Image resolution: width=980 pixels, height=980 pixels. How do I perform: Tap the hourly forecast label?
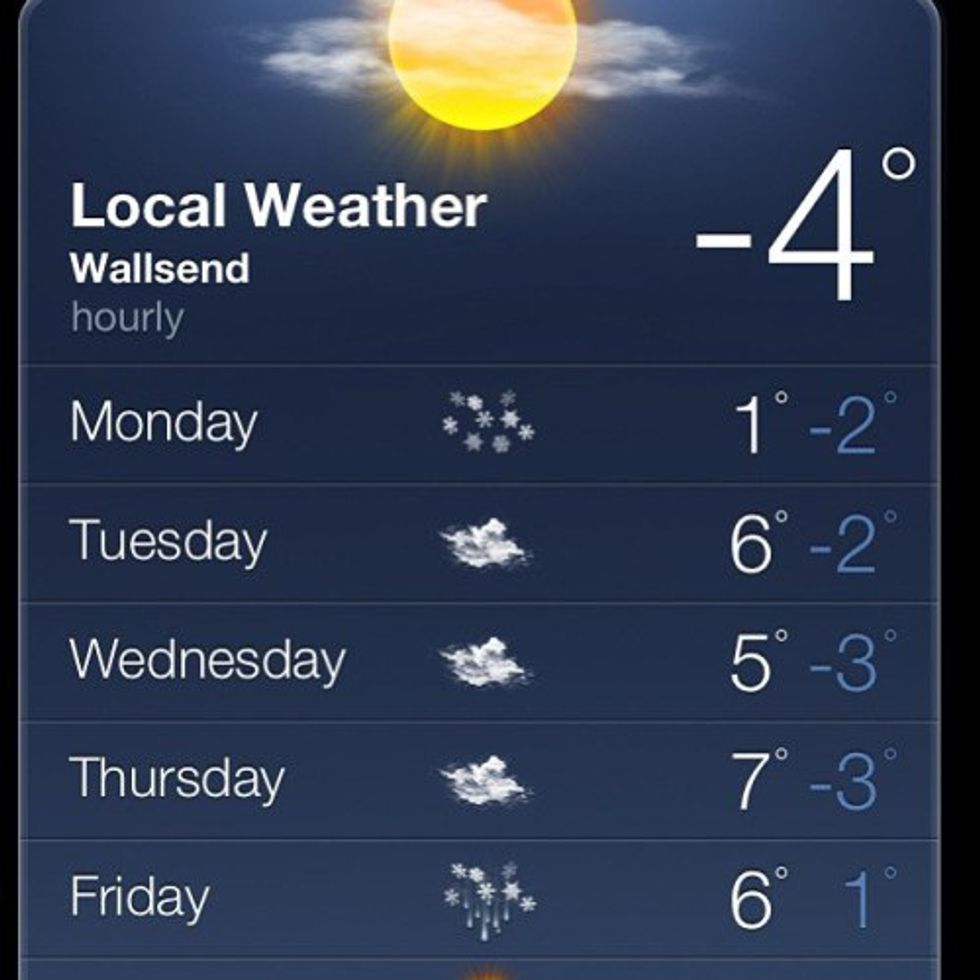[x=127, y=319]
